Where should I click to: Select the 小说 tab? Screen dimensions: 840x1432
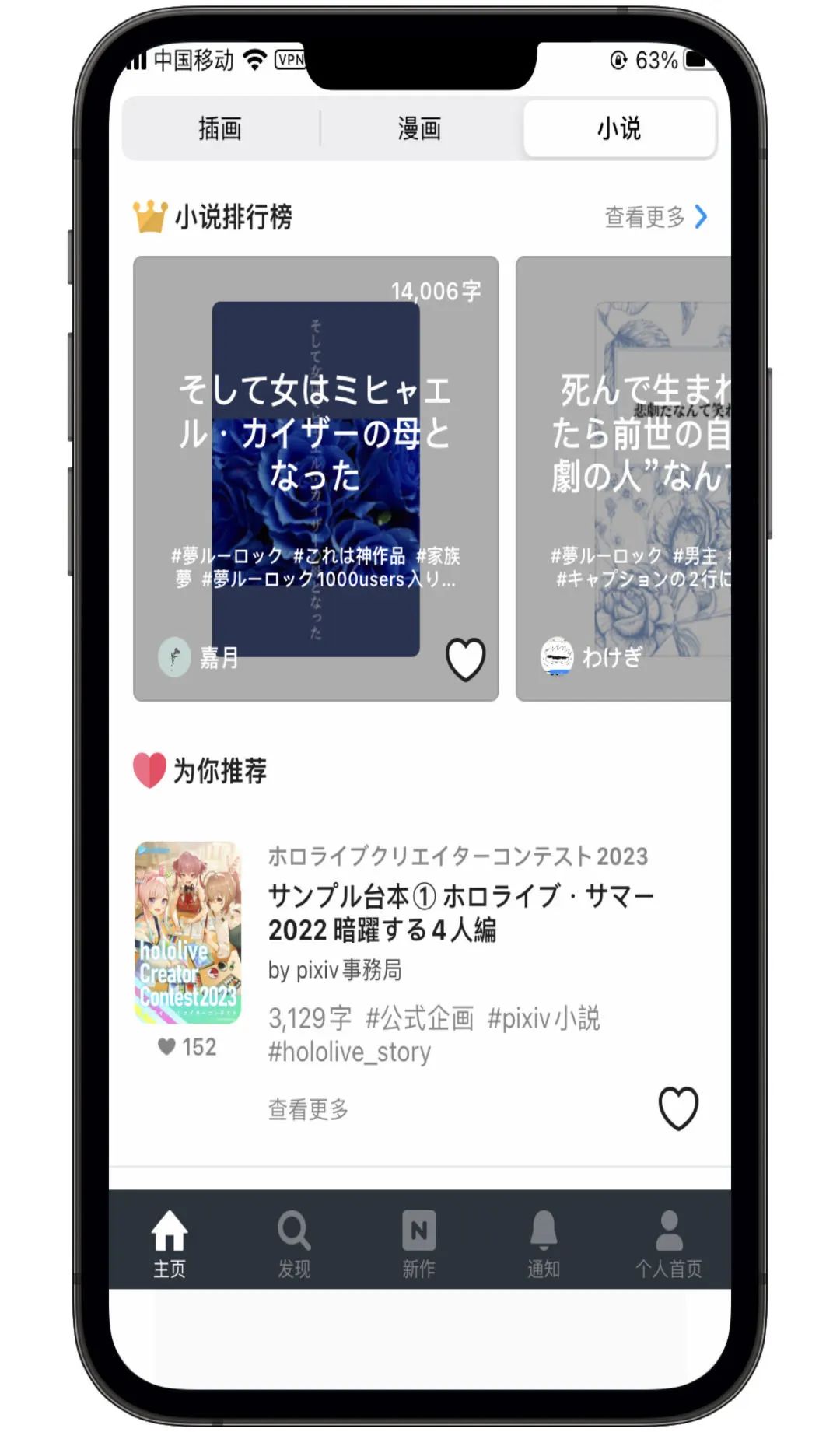pyautogui.click(x=619, y=128)
